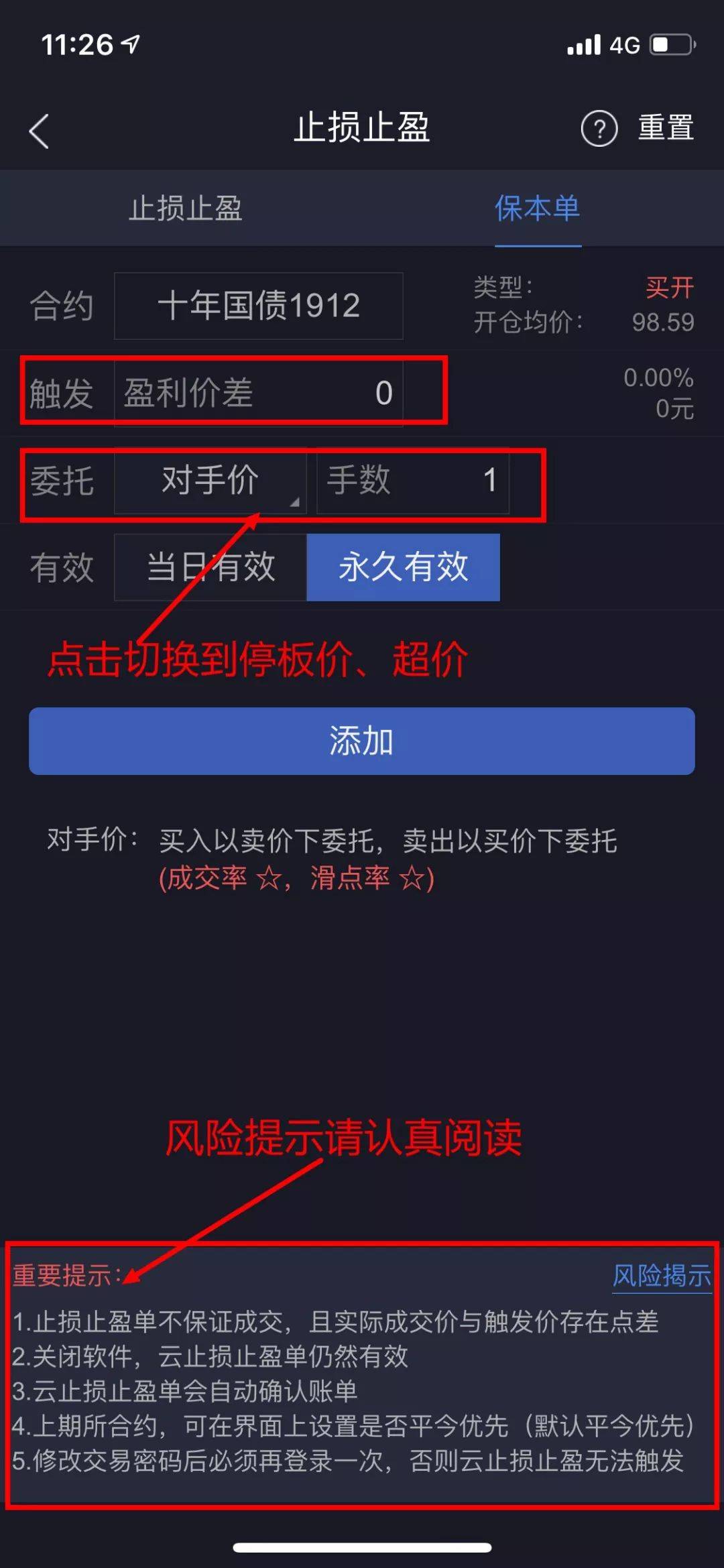
Task: Open the contract field 十年国债1912
Action: coord(259,306)
